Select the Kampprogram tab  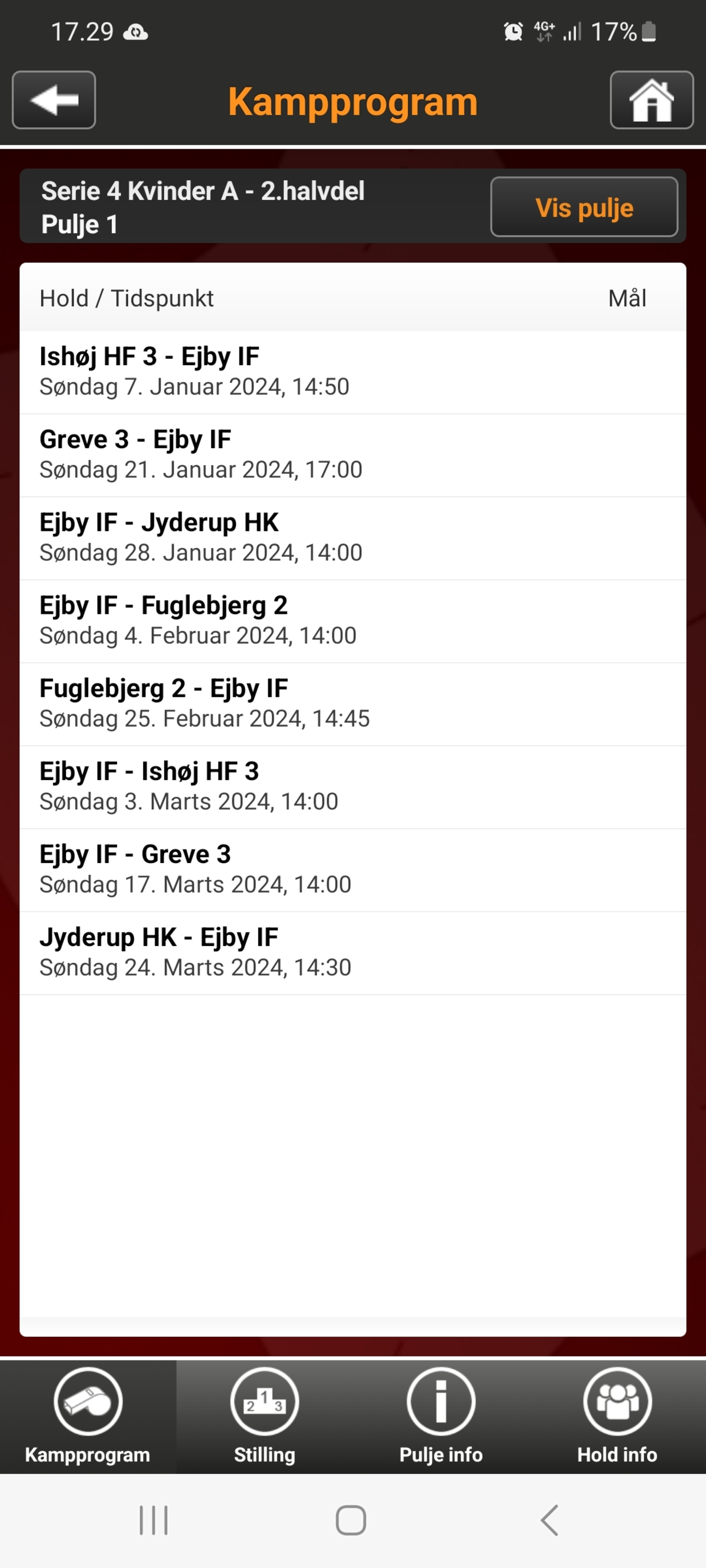[x=88, y=1416]
